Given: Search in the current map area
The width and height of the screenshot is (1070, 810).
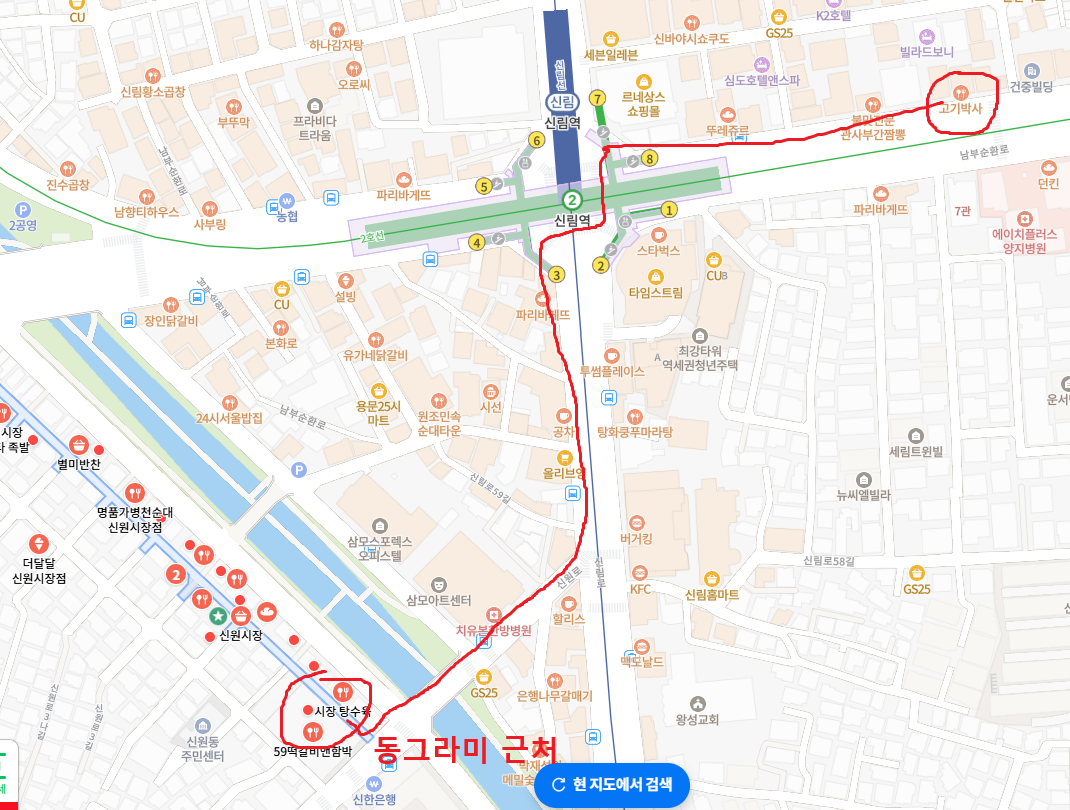Looking at the screenshot, I should click(611, 784).
